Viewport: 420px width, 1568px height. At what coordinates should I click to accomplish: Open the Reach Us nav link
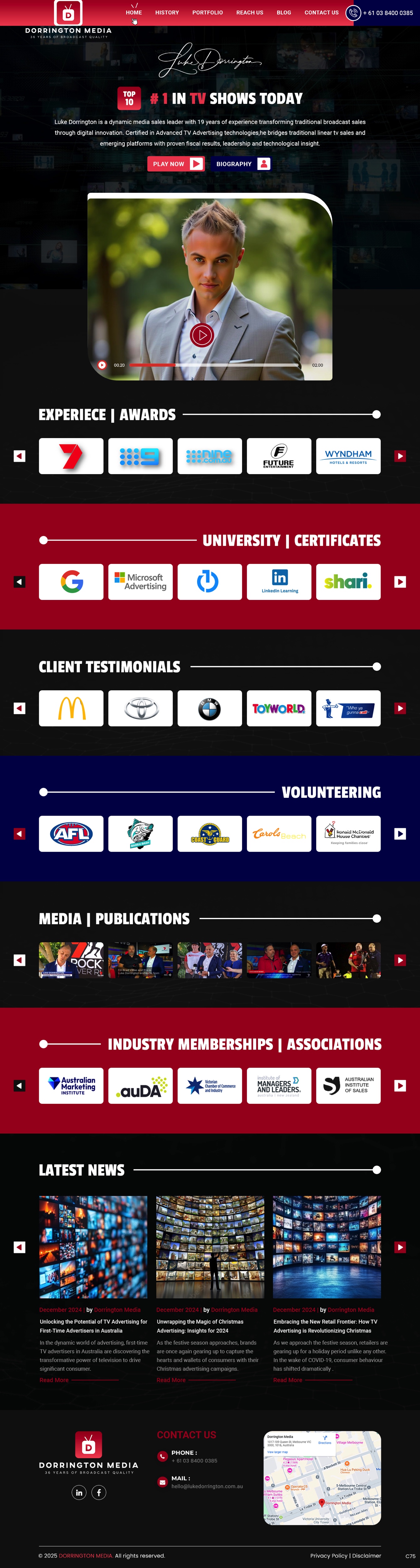249,12
